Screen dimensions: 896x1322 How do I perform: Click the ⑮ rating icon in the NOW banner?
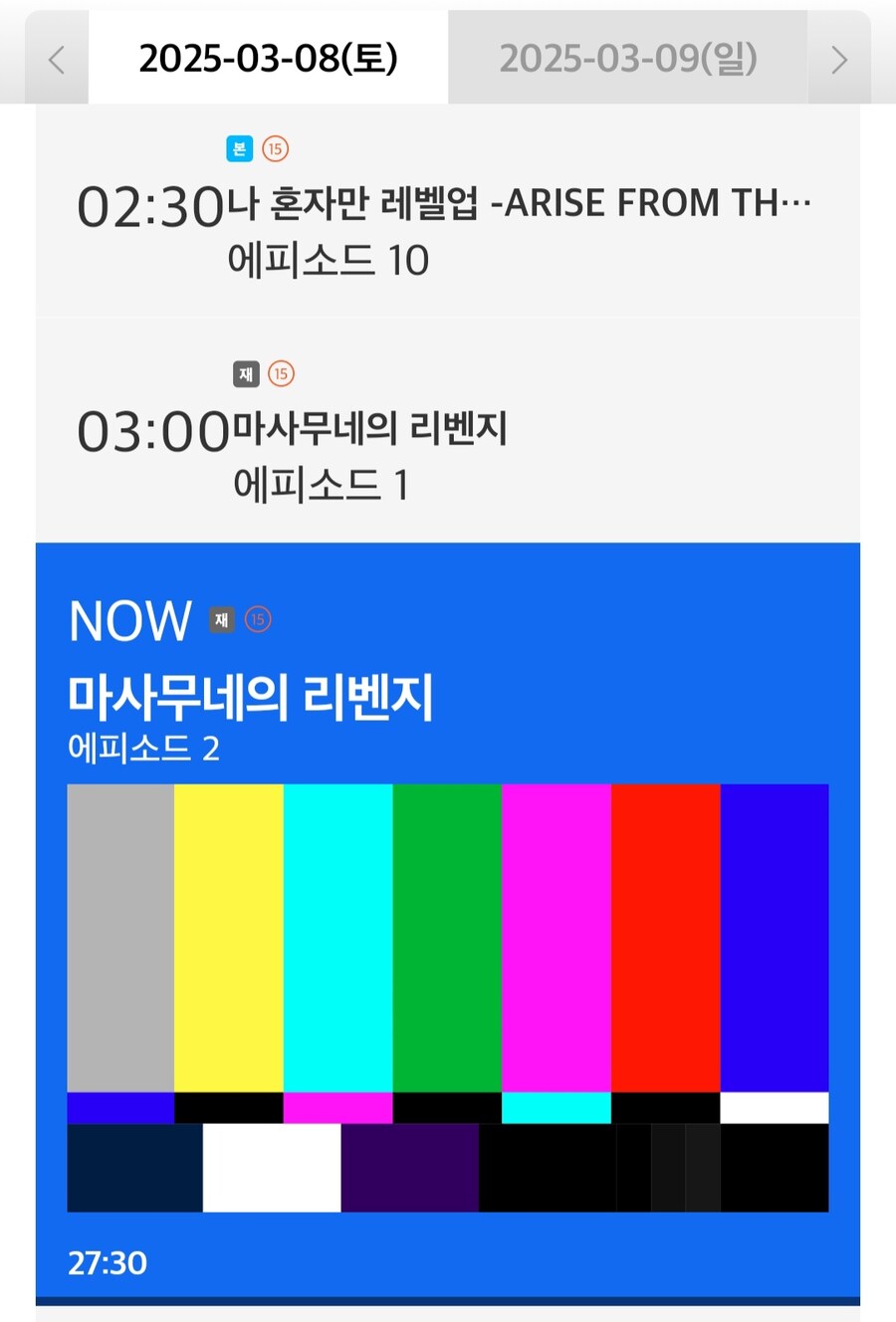click(x=258, y=619)
